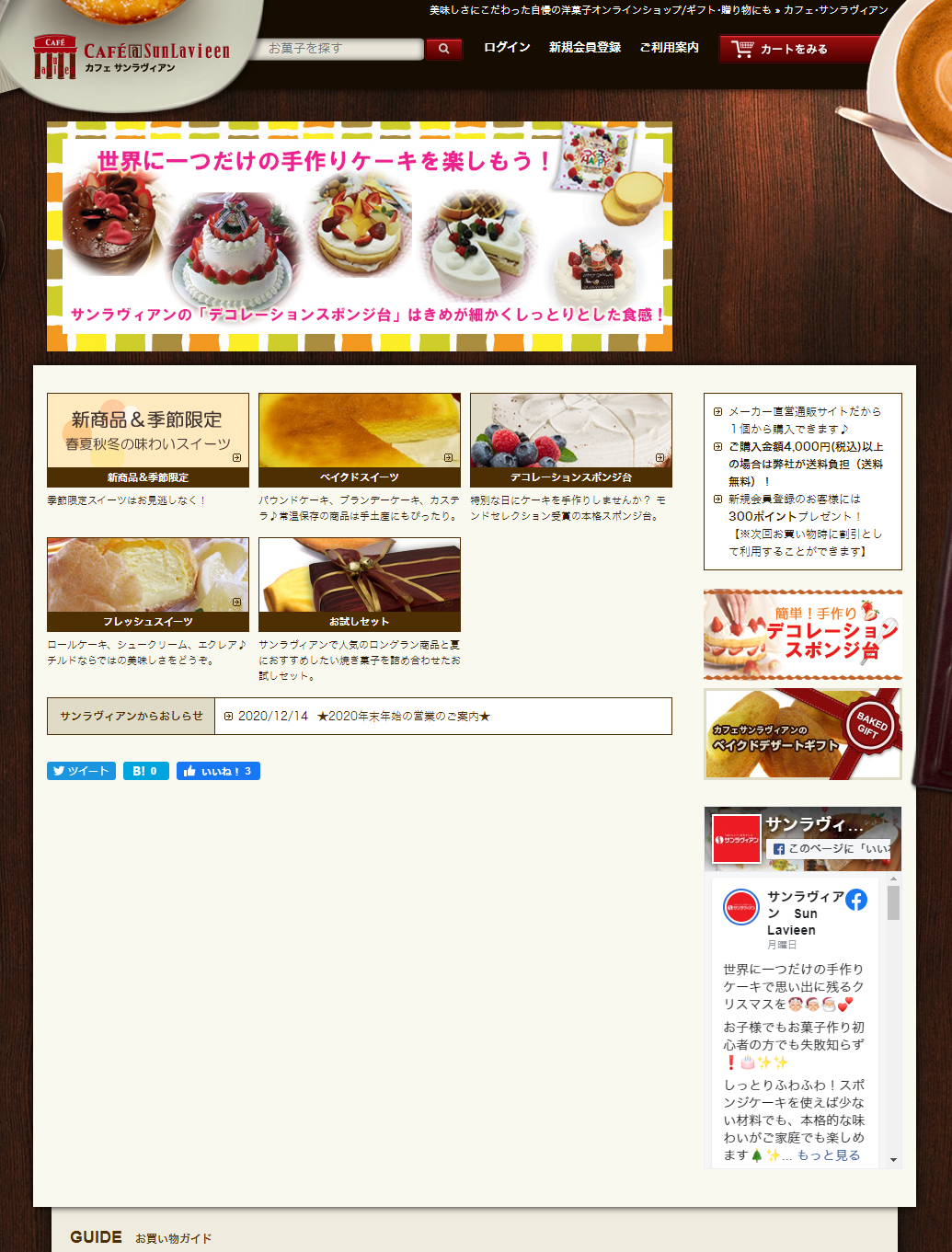Open 簡単！手作りデコレーションスポンジ台 side banner
The width and height of the screenshot is (952, 1252).
[x=802, y=635]
